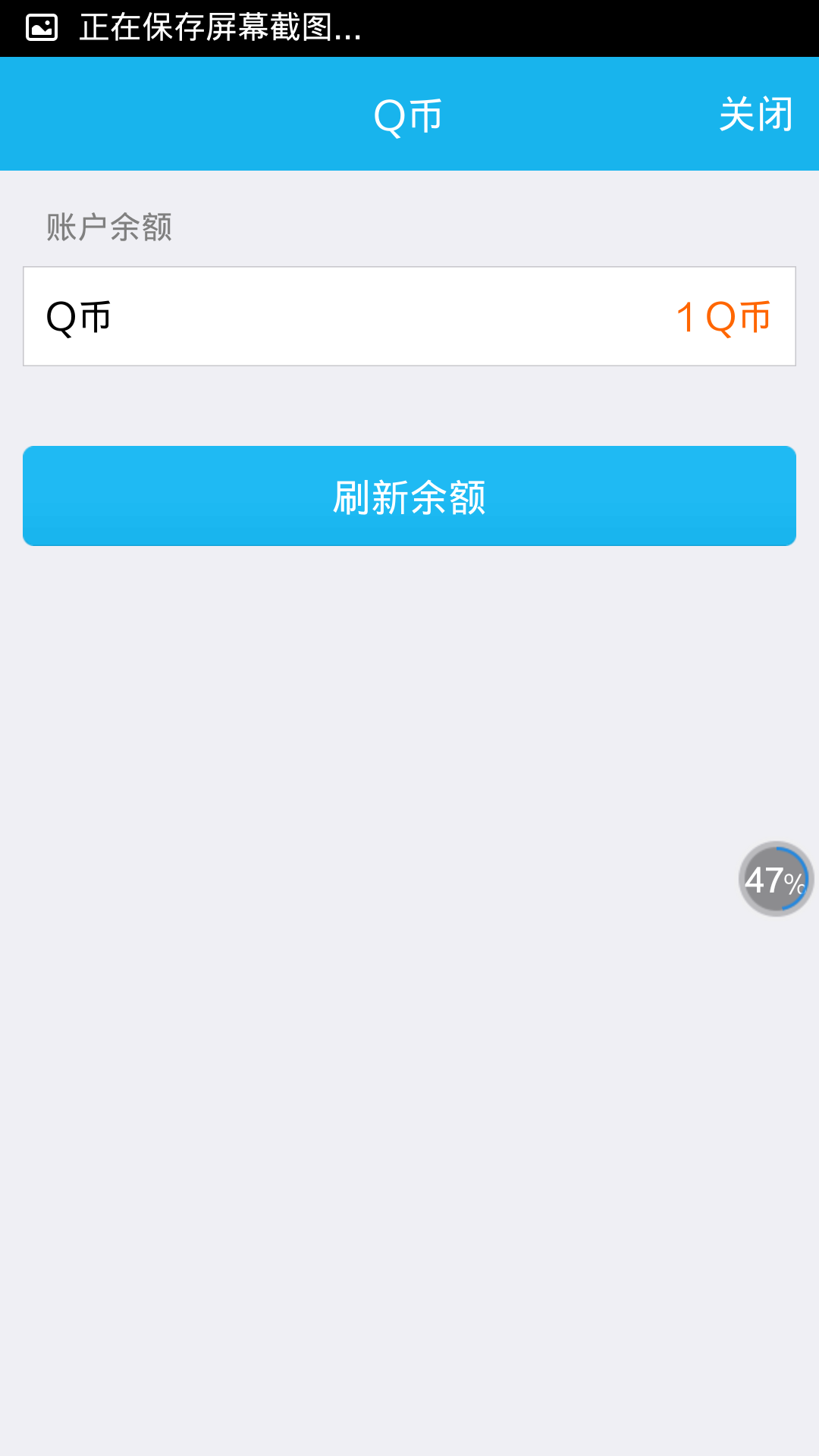Image resolution: width=819 pixels, height=1456 pixels.
Task: Close the Q币 page via 关闭
Action: pos(755,115)
